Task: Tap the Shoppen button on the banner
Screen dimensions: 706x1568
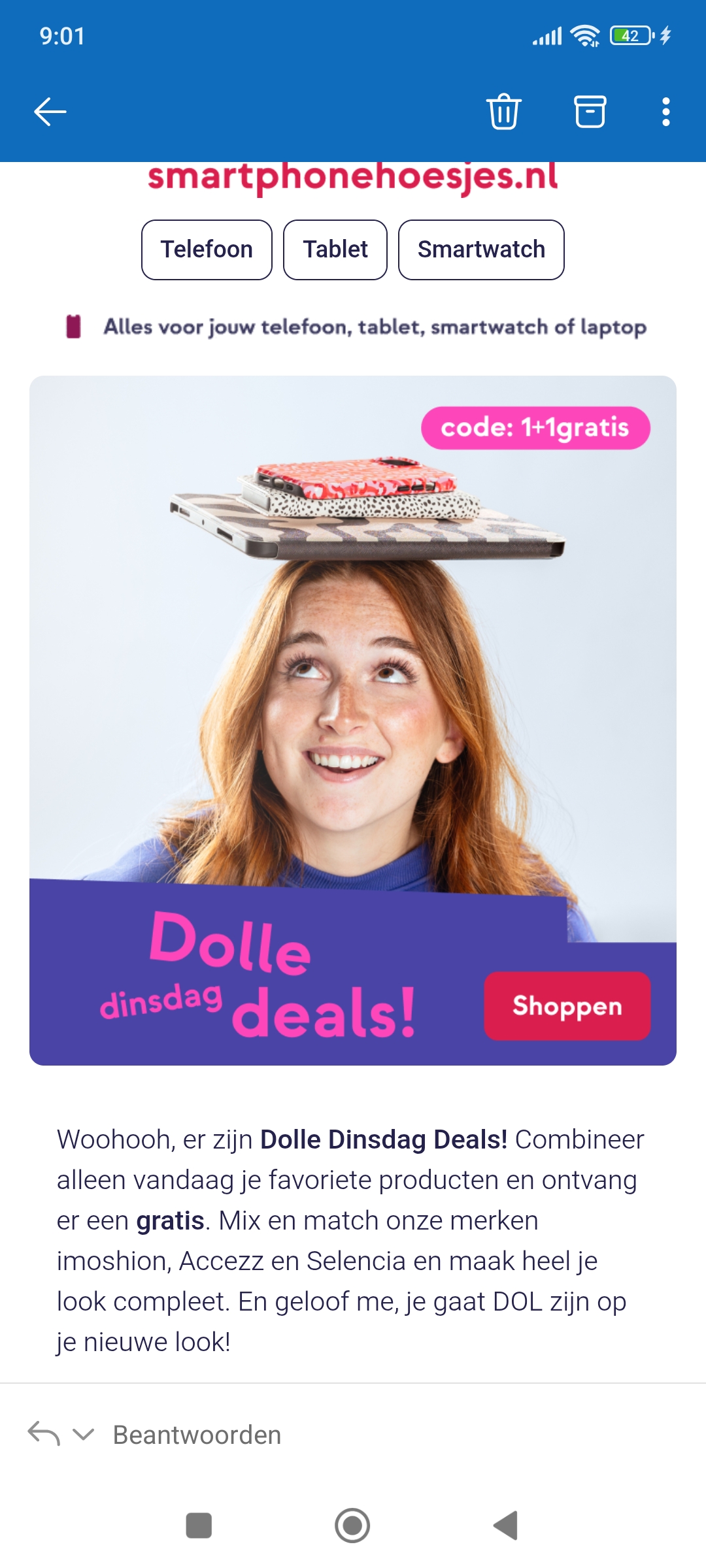Action: click(x=566, y=1006)
